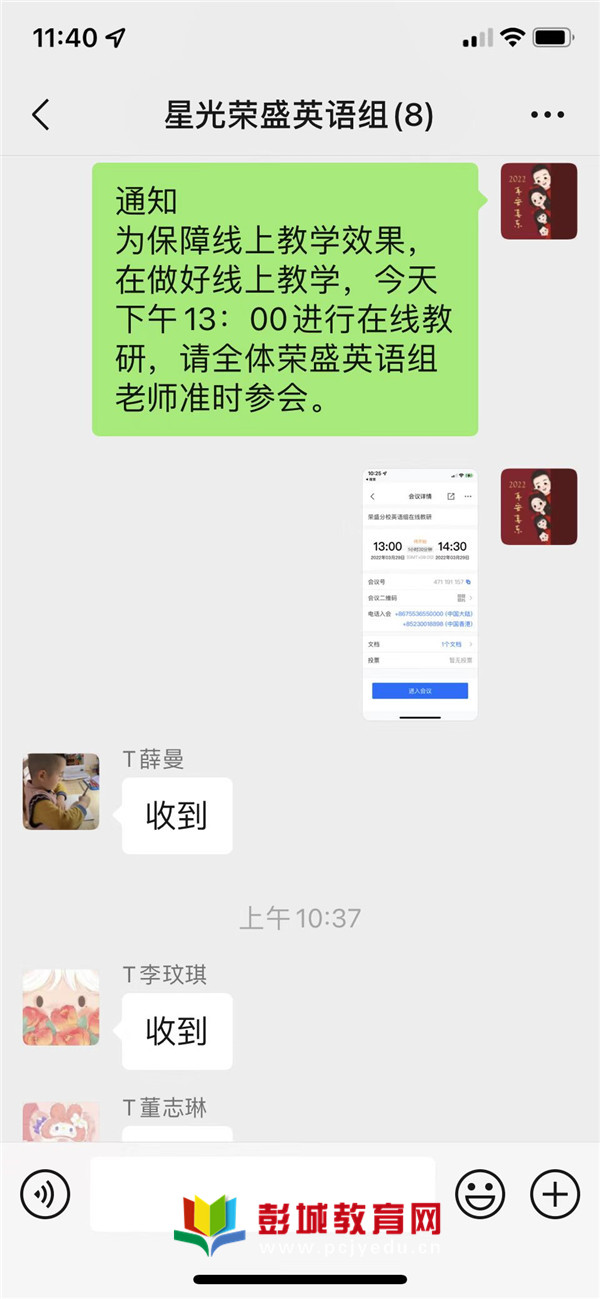The image size is (600, 1299).
Task: Open the emoji picker
Action: pyautogui.click(x=480, y=1193)
